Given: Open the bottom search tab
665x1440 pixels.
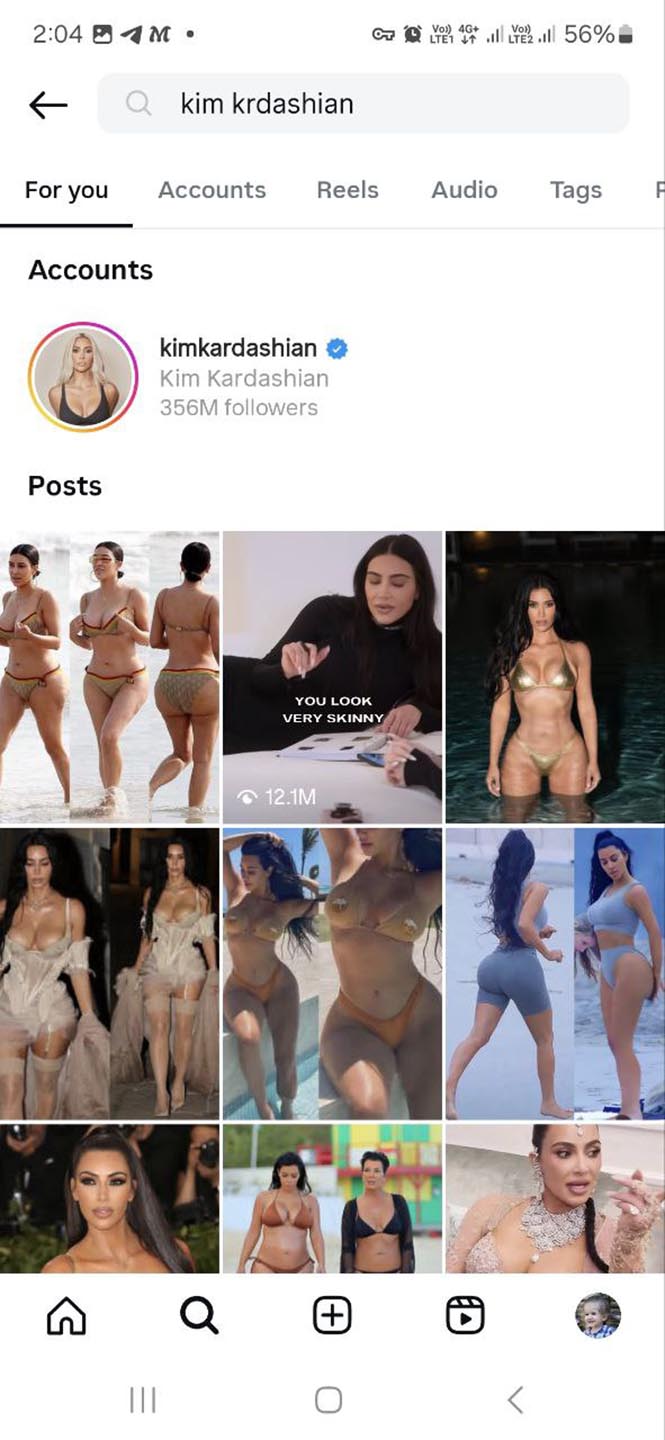Looking at the screenshot, I should [199, 1316].
